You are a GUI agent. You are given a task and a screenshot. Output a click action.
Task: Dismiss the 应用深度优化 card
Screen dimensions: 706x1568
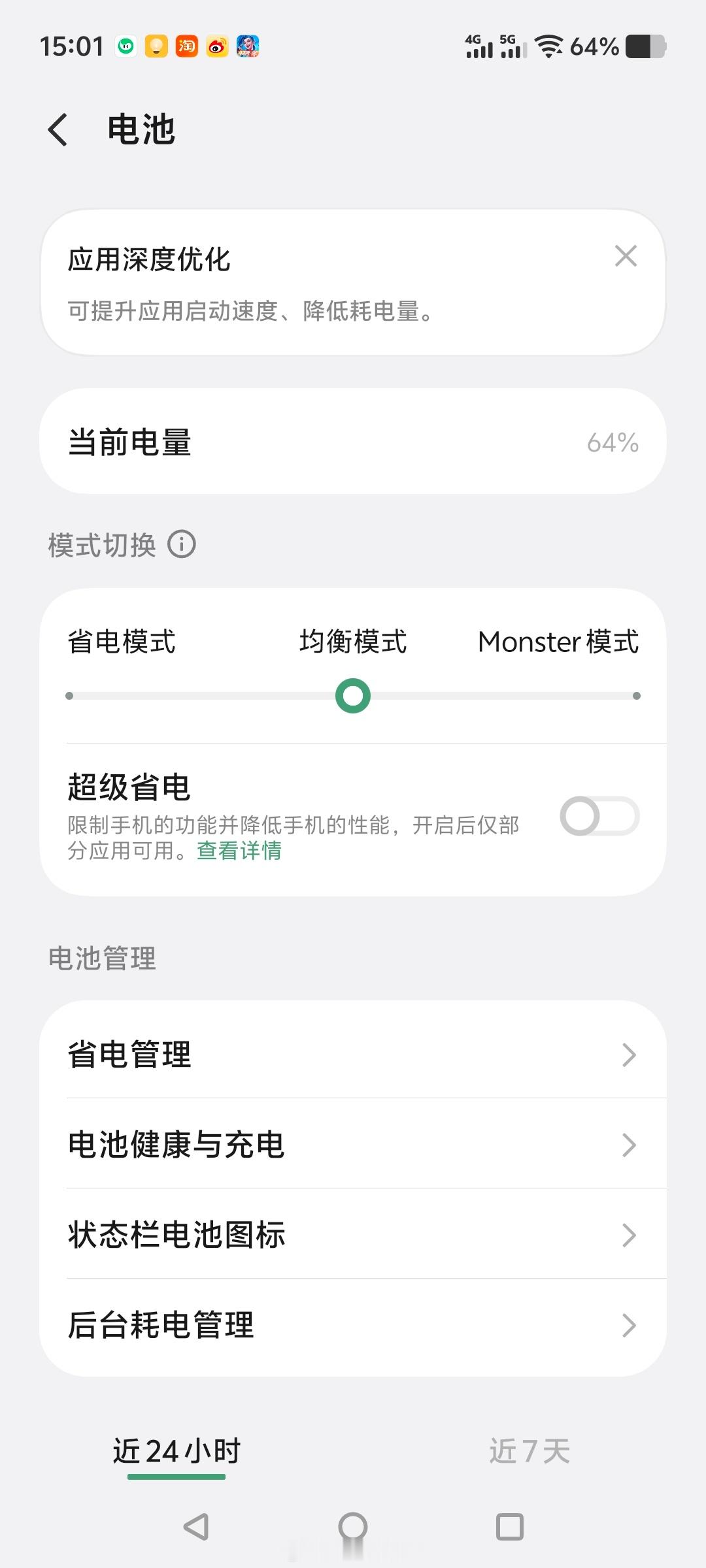[626, 256]
